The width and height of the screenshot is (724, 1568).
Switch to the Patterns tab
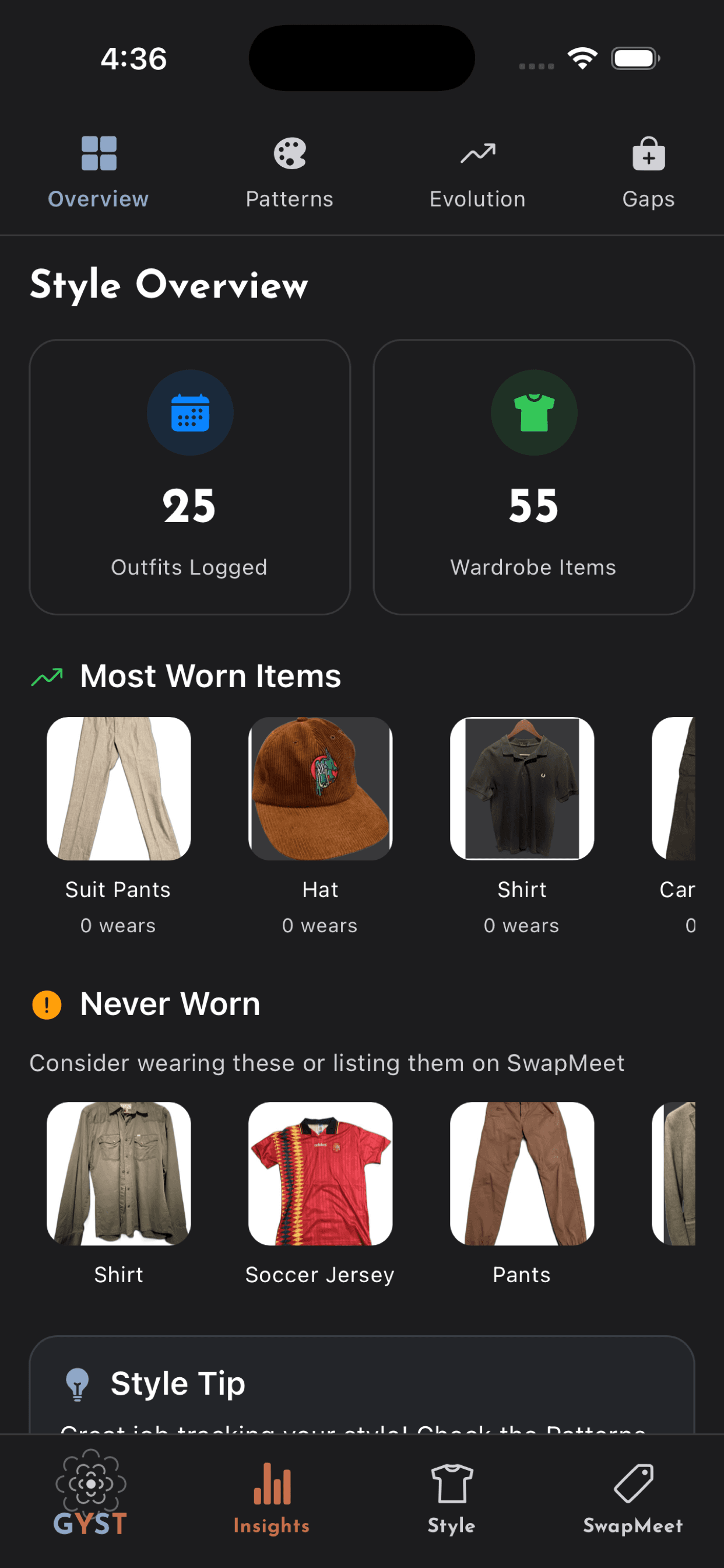pos(289,173)
